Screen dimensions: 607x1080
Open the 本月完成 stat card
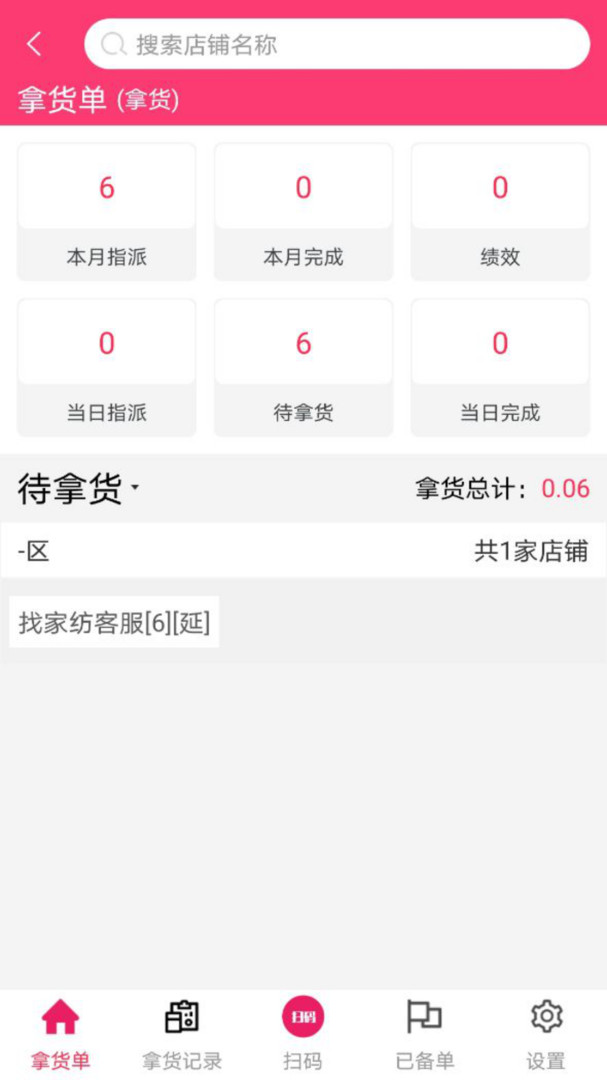click(x=303, y=212)
